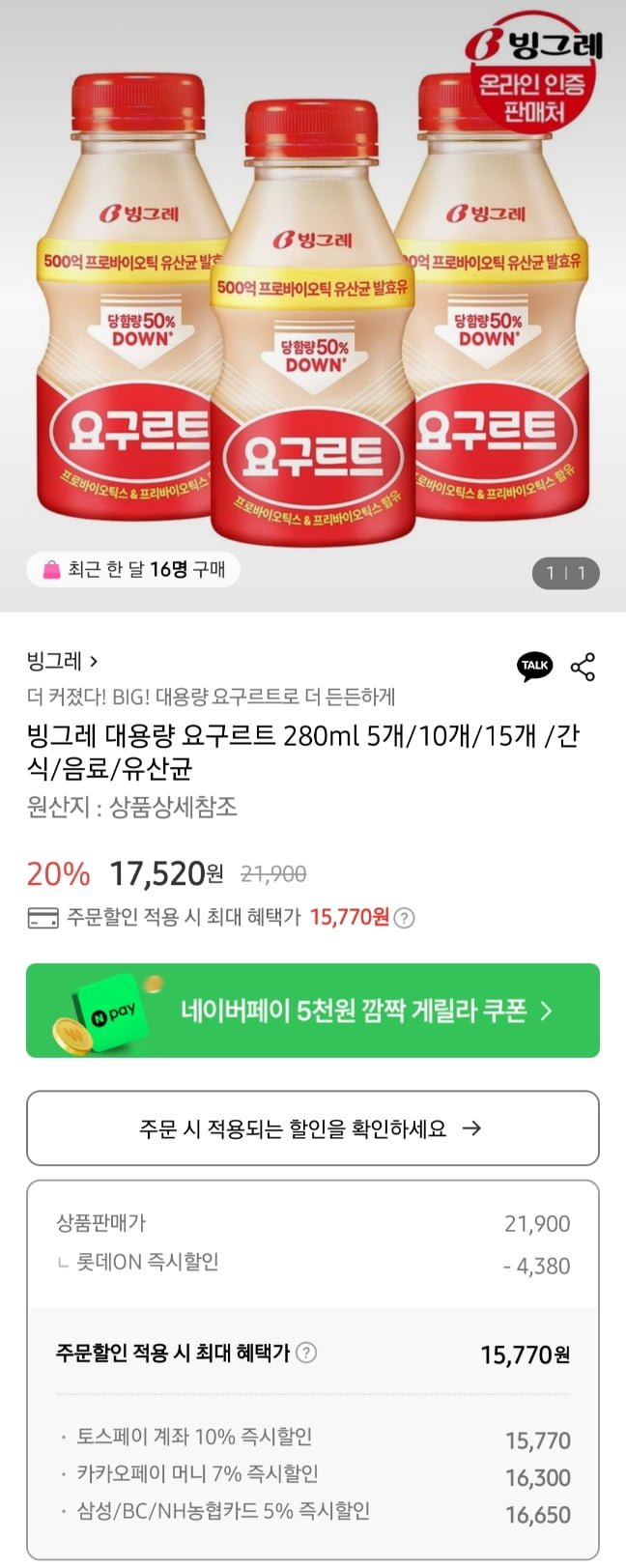Share this yogurt product

(x=583, y=667)
